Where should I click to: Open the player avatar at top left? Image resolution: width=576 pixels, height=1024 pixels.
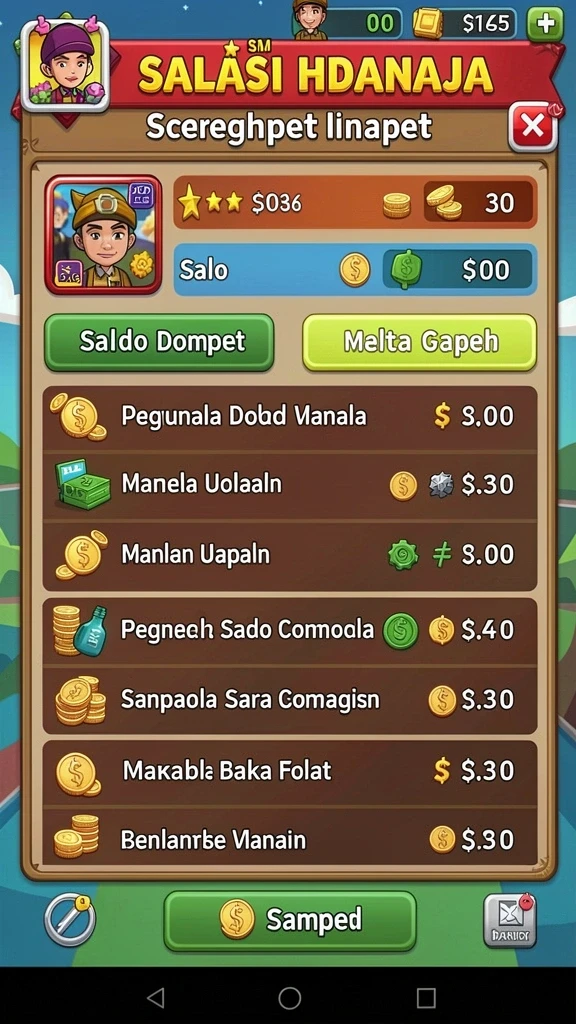(x=65, y=64)
